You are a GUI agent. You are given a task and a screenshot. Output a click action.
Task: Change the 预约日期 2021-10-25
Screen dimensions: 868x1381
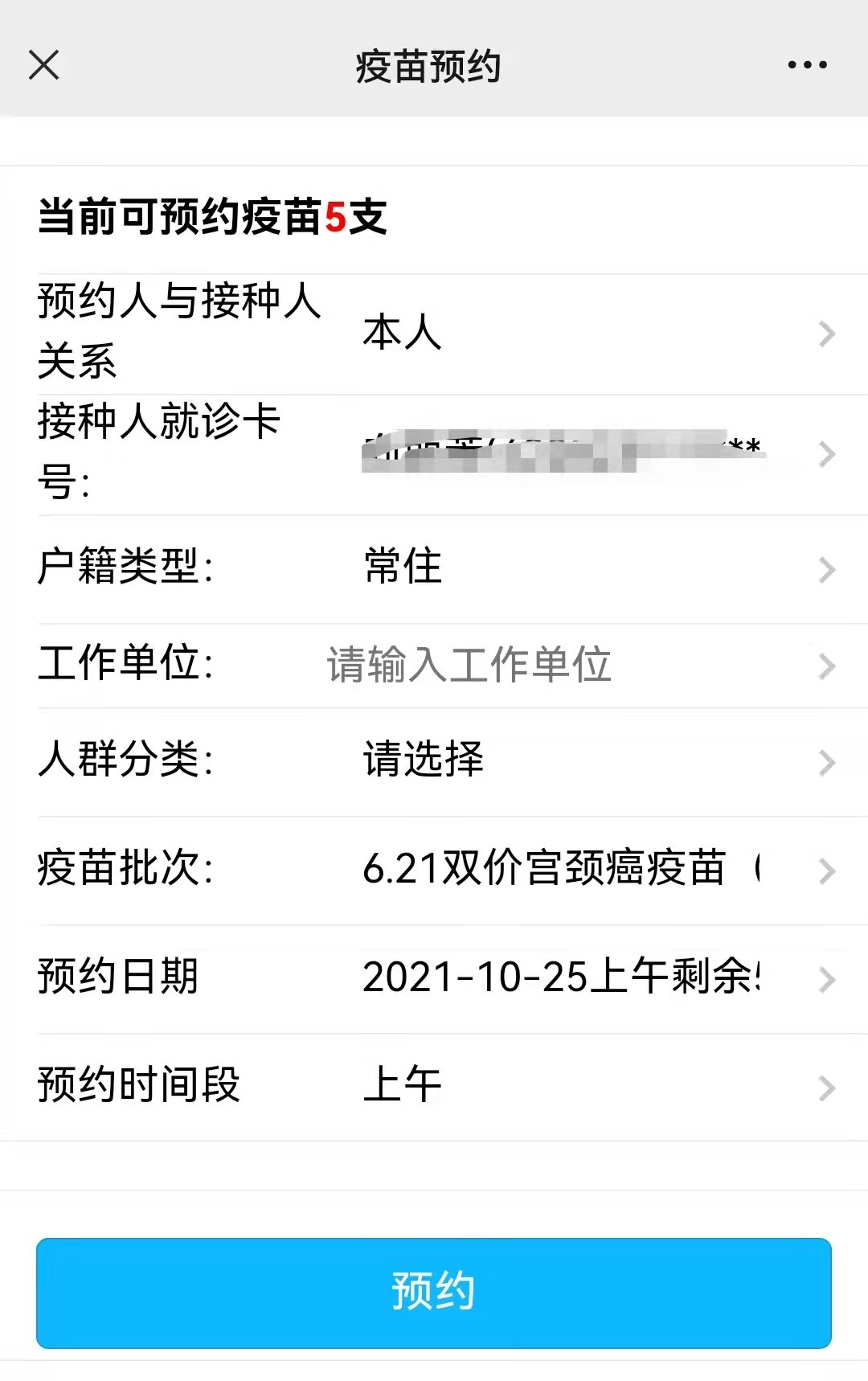click(563, 978)
